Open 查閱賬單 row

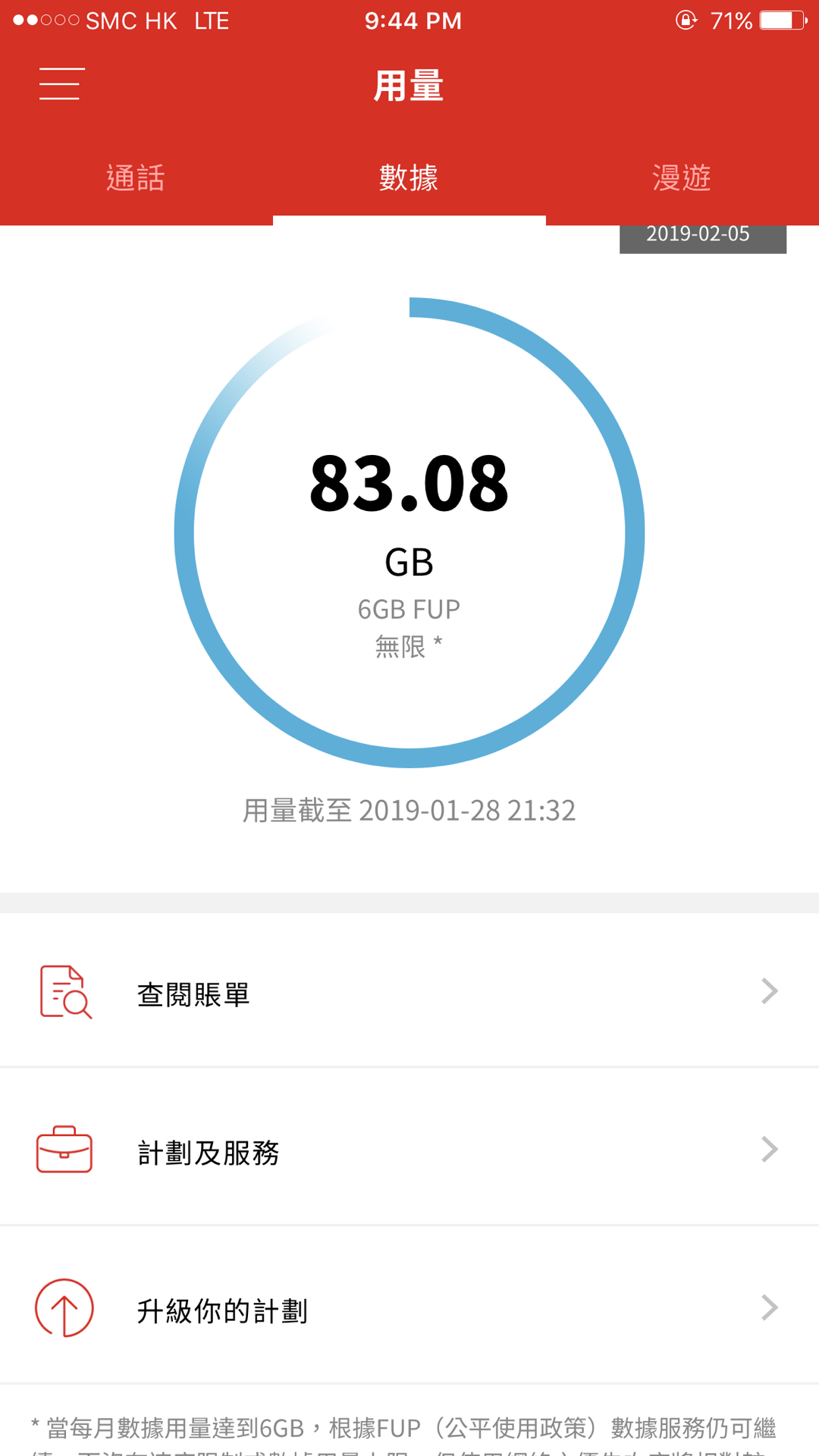pos(409,991)
